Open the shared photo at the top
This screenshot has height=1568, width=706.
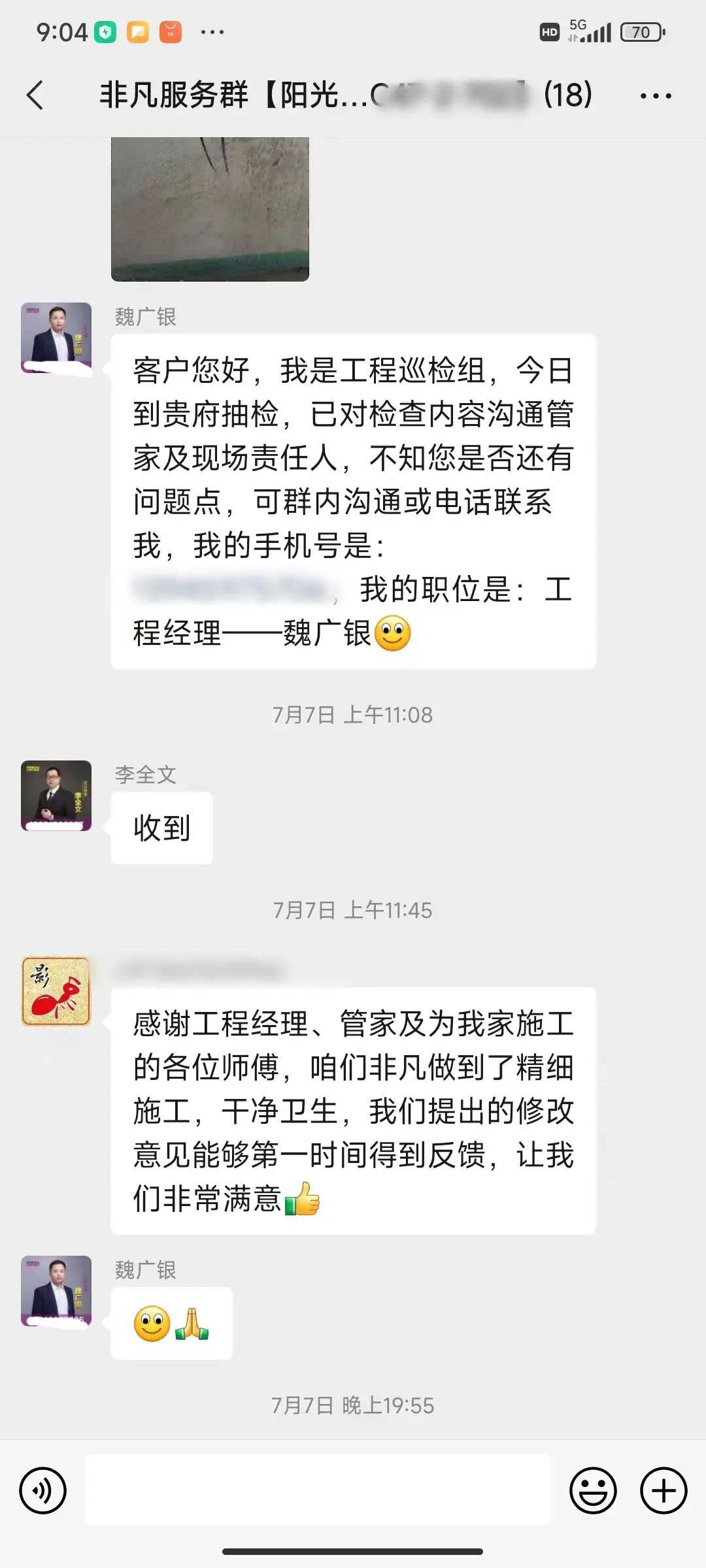[210, 209]
